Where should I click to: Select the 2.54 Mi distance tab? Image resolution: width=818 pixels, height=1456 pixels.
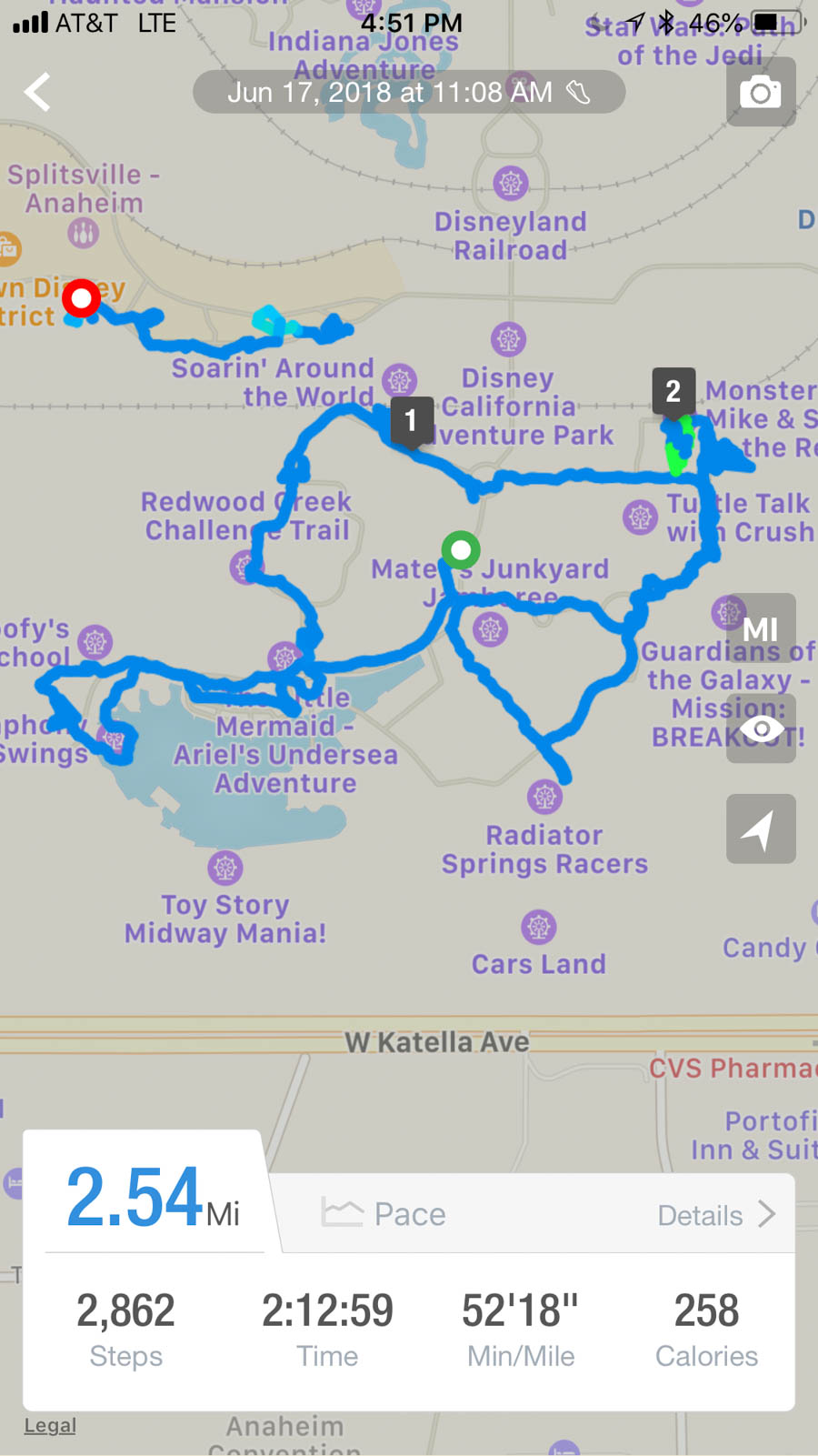coord(153,1198)
